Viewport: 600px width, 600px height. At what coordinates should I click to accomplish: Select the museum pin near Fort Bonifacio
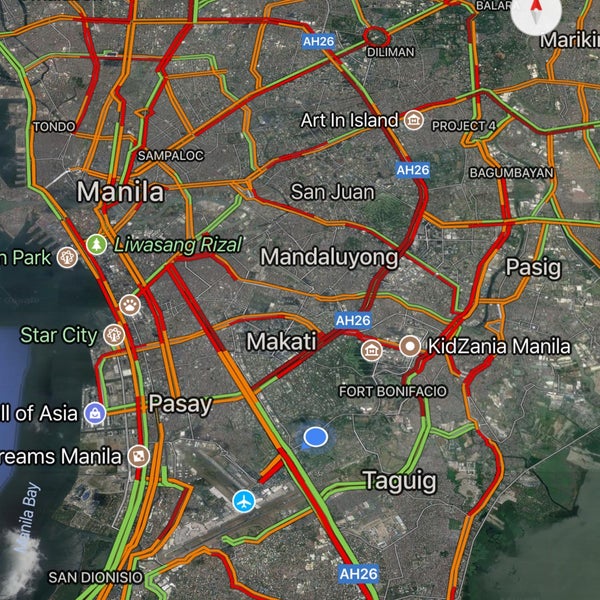click(x=372, y=350)
